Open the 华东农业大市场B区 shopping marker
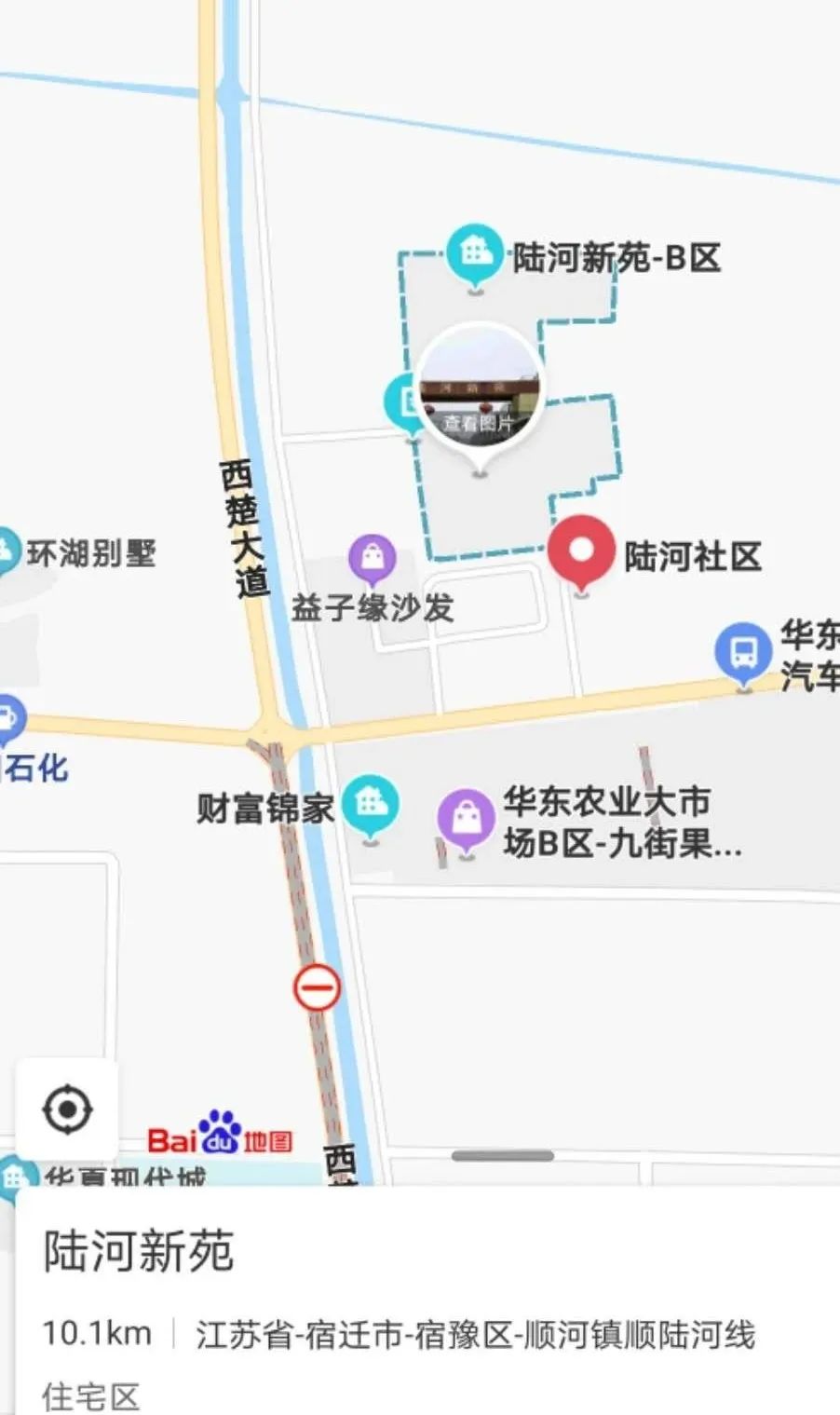Image resolution: width=840 pixels, height=1415 pixels. tap(466, 821)
